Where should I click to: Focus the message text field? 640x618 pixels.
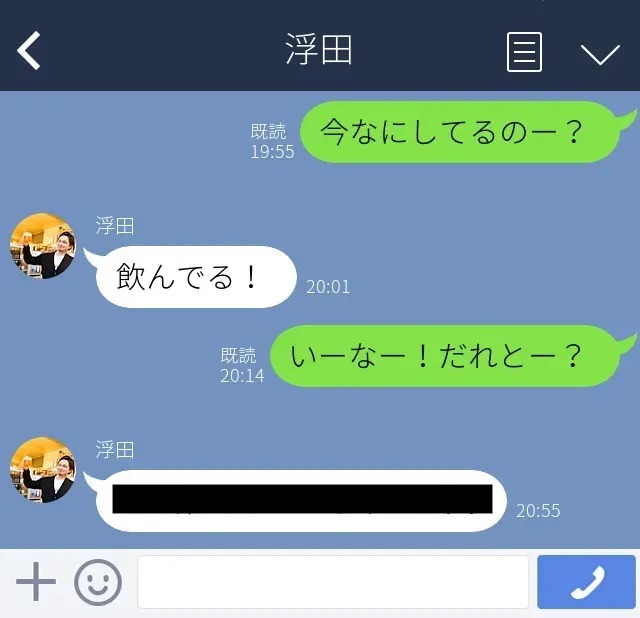tap(332, 582)
